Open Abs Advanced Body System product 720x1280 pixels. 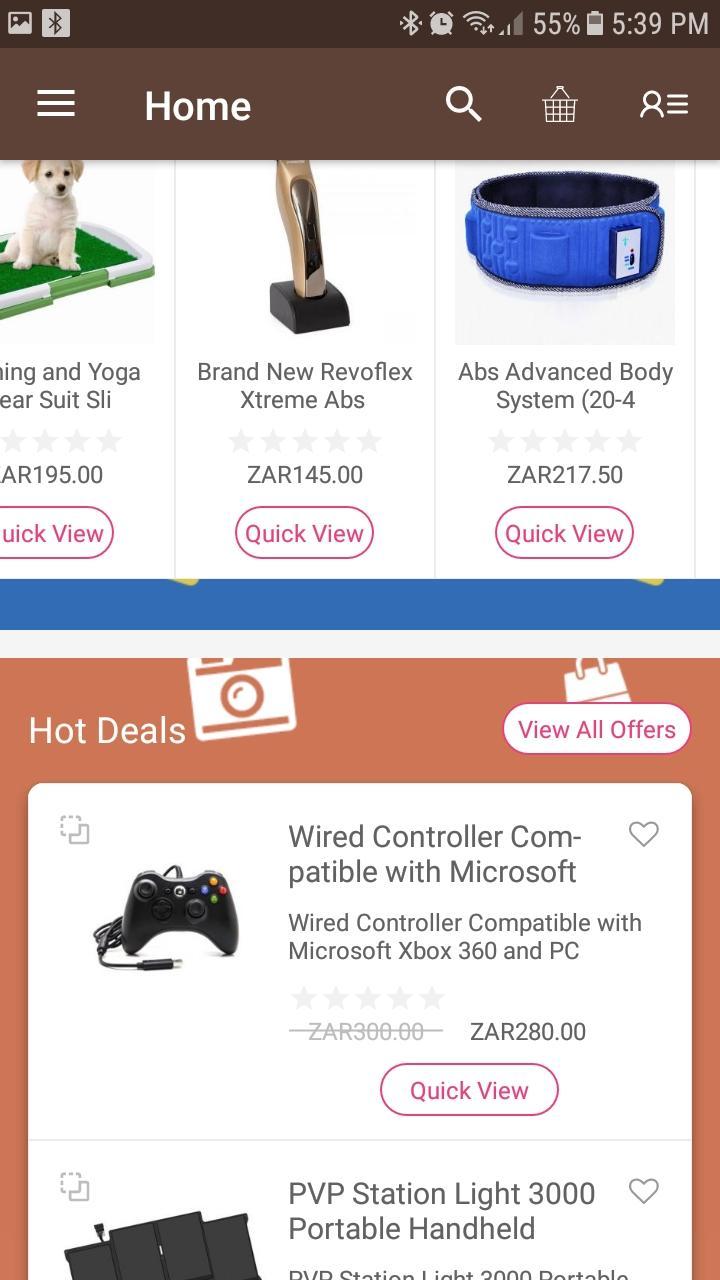pos(565,385)
